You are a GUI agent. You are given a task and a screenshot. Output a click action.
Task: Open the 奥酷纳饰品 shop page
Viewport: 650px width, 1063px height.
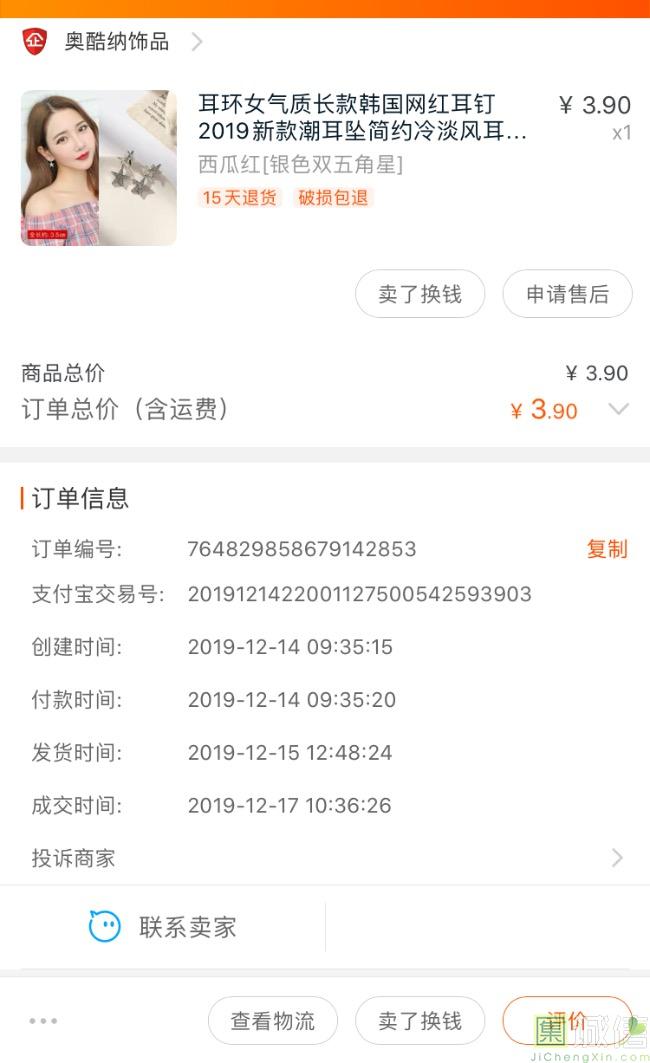[x=116, y=42]
